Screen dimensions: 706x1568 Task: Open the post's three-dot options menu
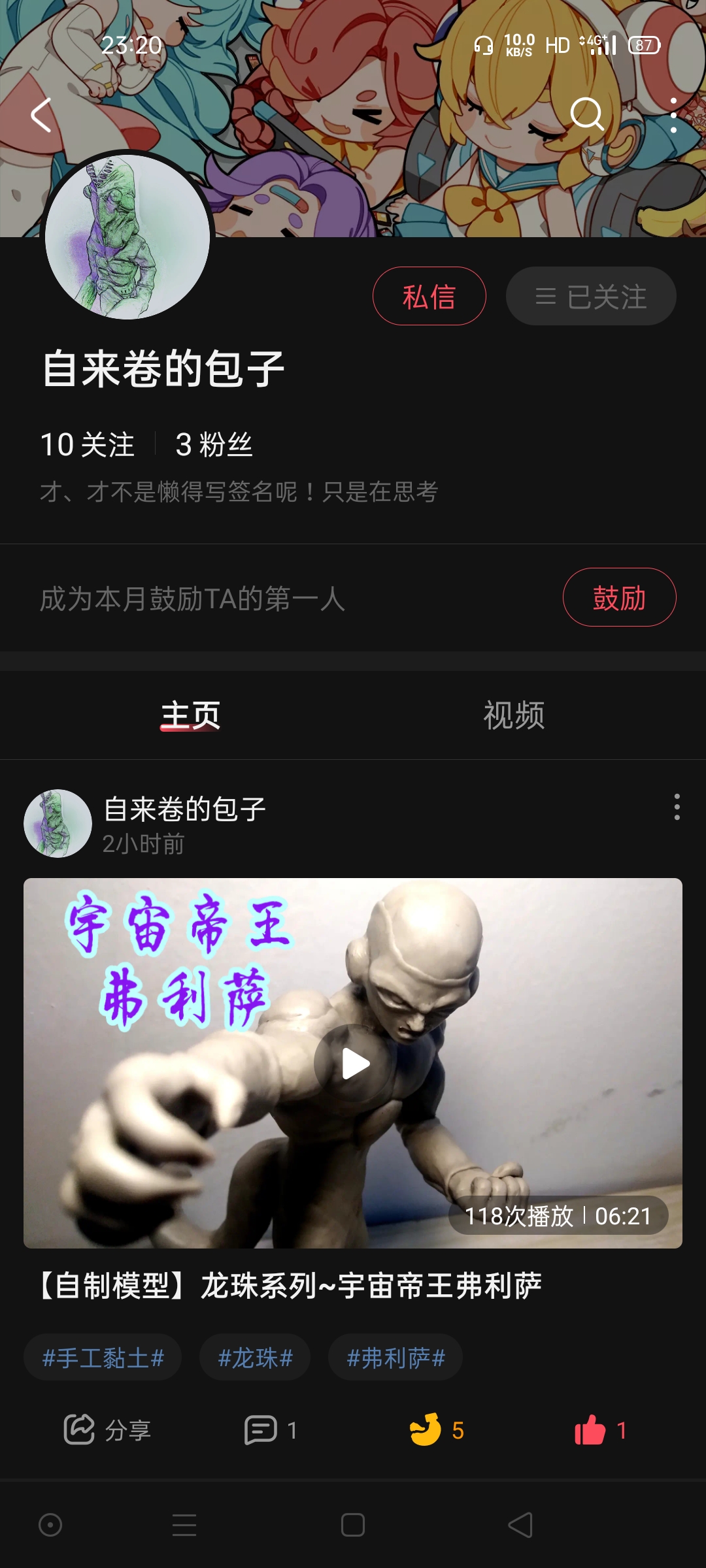point(677,808)
